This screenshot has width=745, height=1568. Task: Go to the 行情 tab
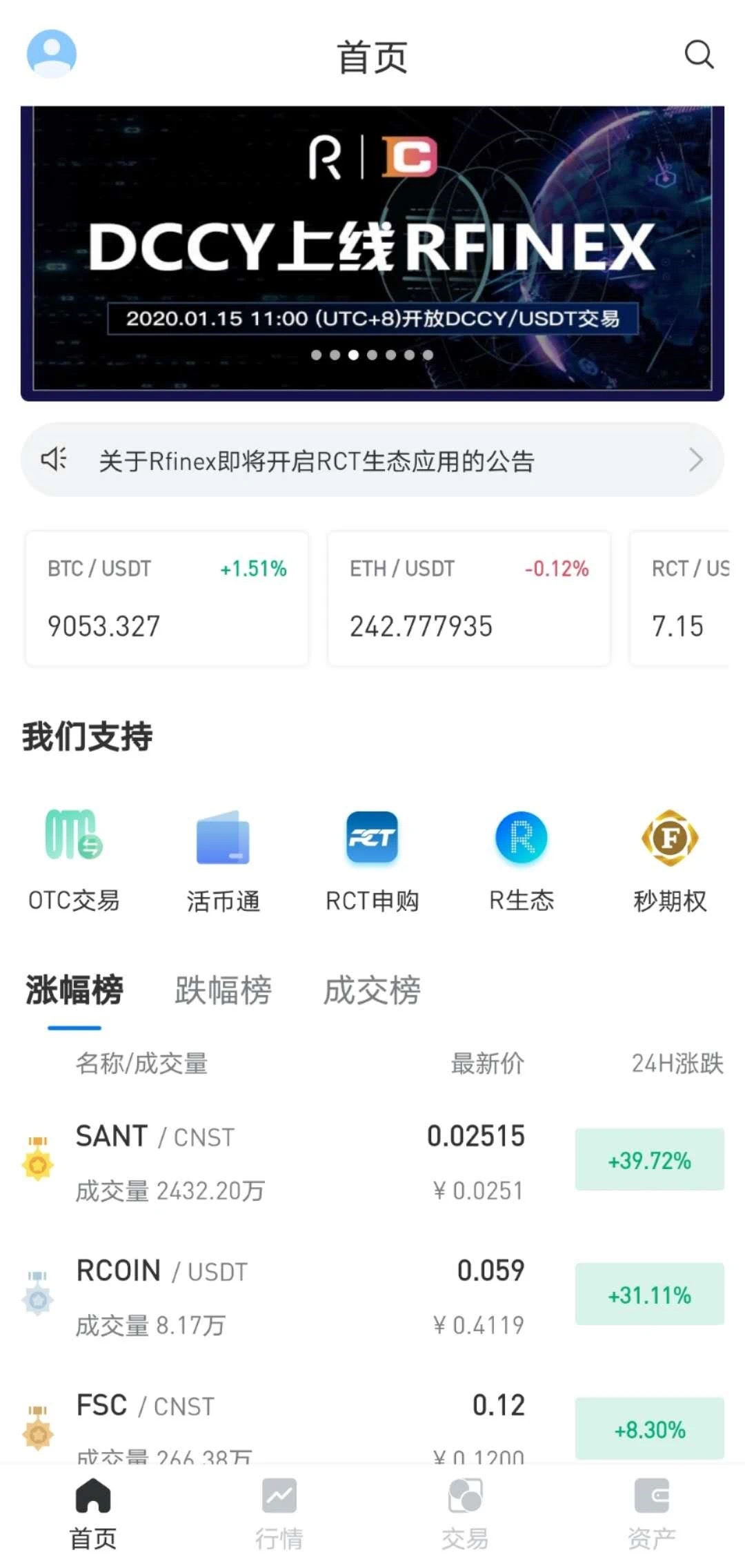coord(279,1513)
